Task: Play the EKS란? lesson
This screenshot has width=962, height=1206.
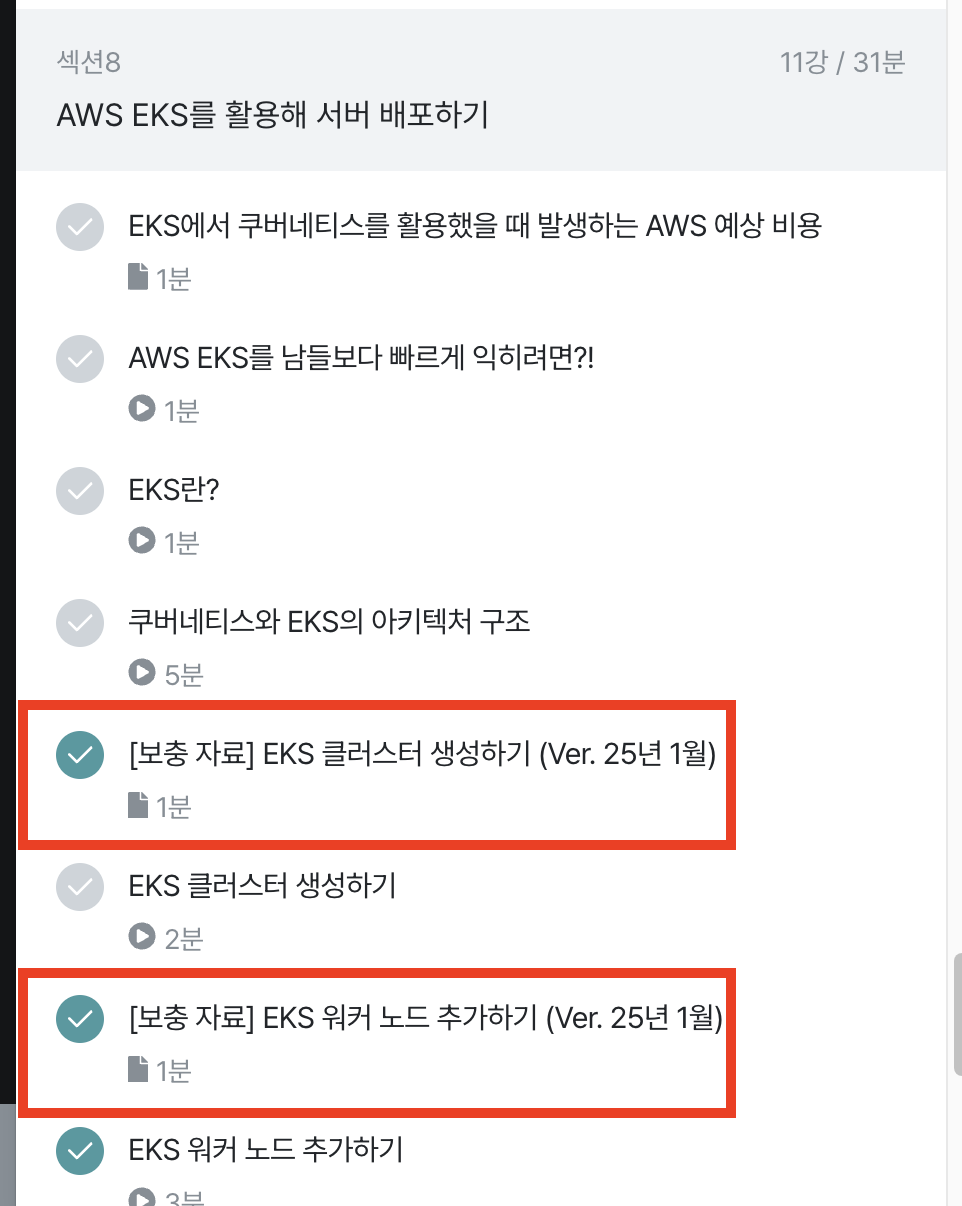Action: point(174,490)
